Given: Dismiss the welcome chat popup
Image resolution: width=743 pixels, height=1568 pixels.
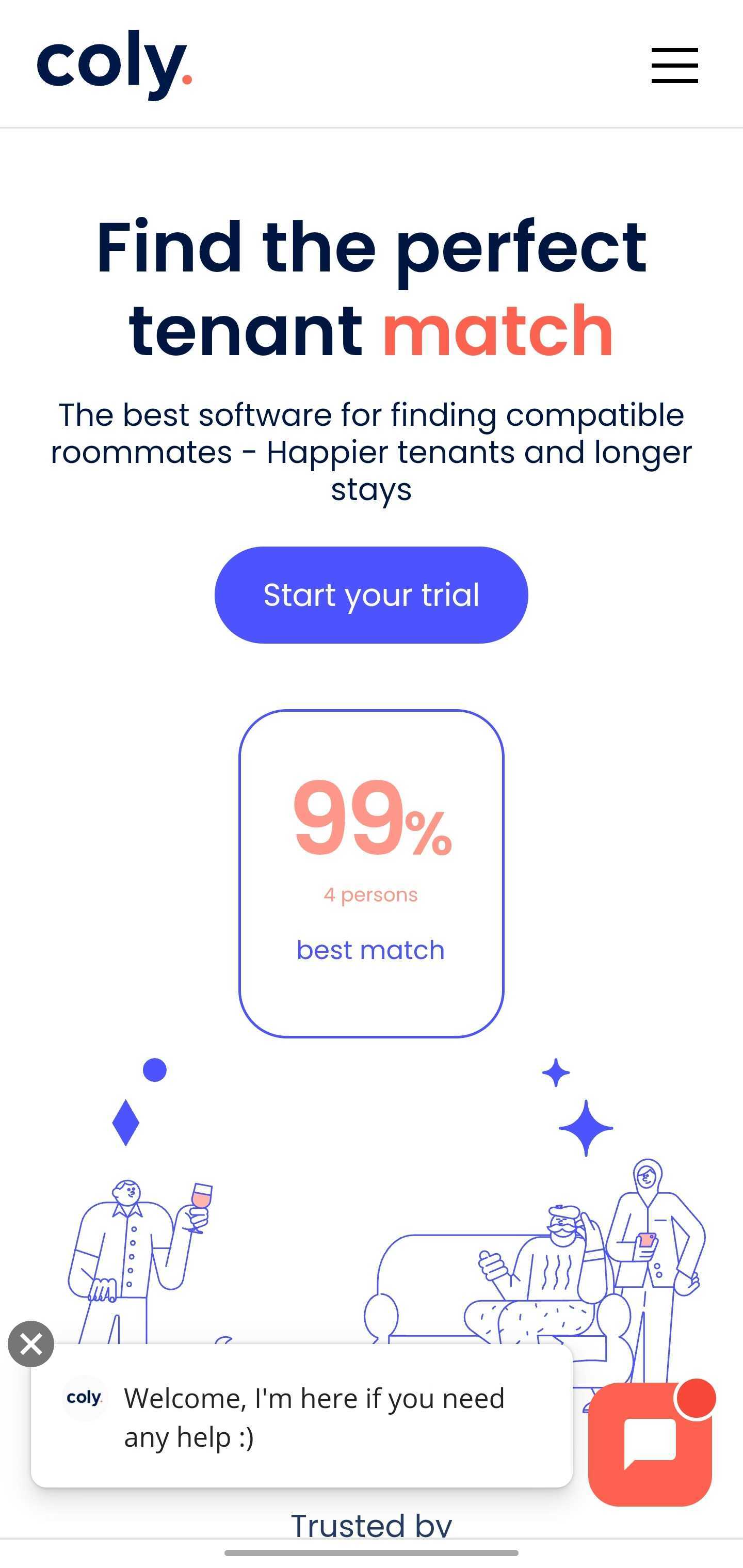Looking at the screenshot, I should (x=31, y=1344).
